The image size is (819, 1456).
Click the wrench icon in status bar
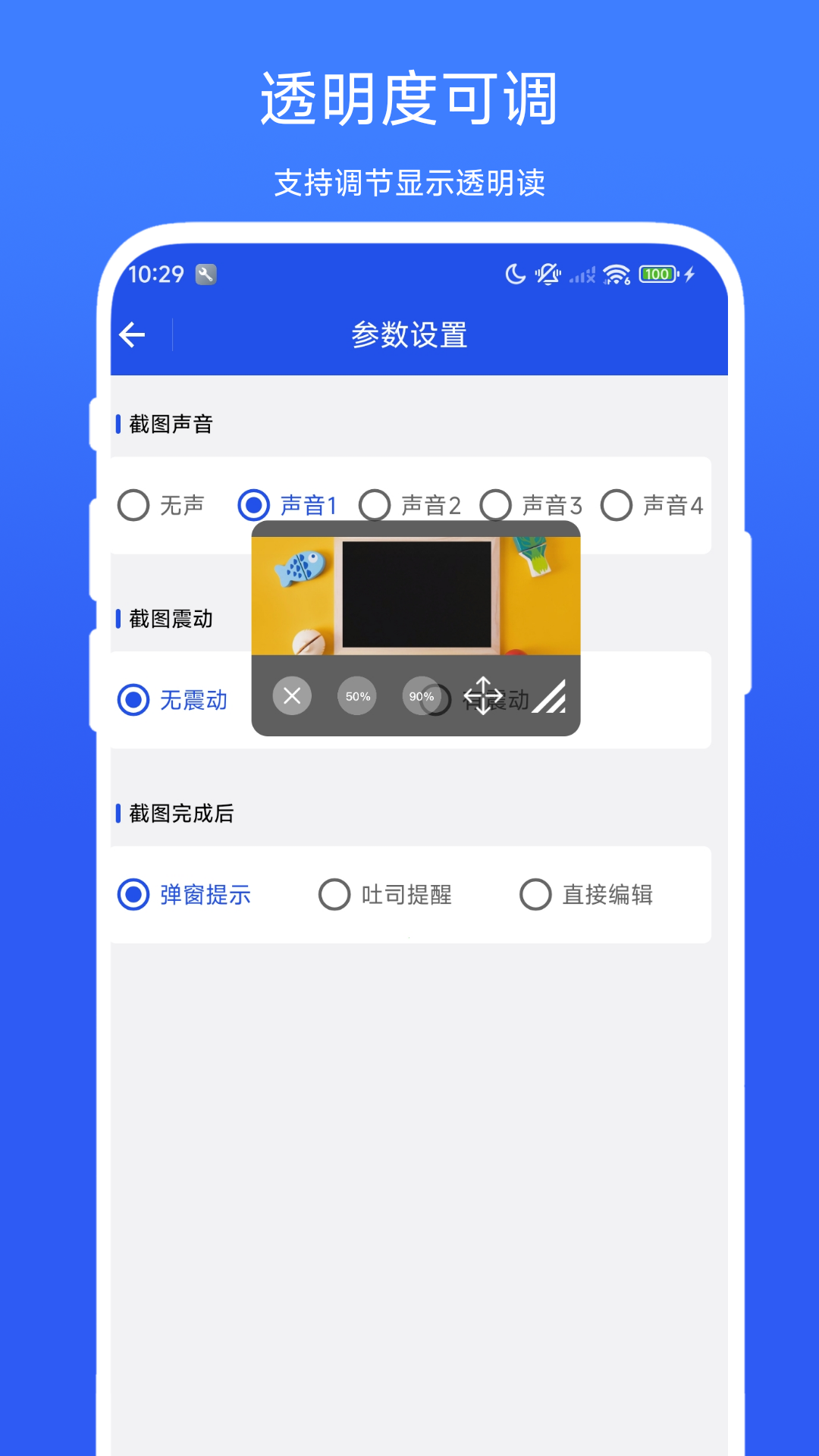pyautogui.click(x=206, y=274)
